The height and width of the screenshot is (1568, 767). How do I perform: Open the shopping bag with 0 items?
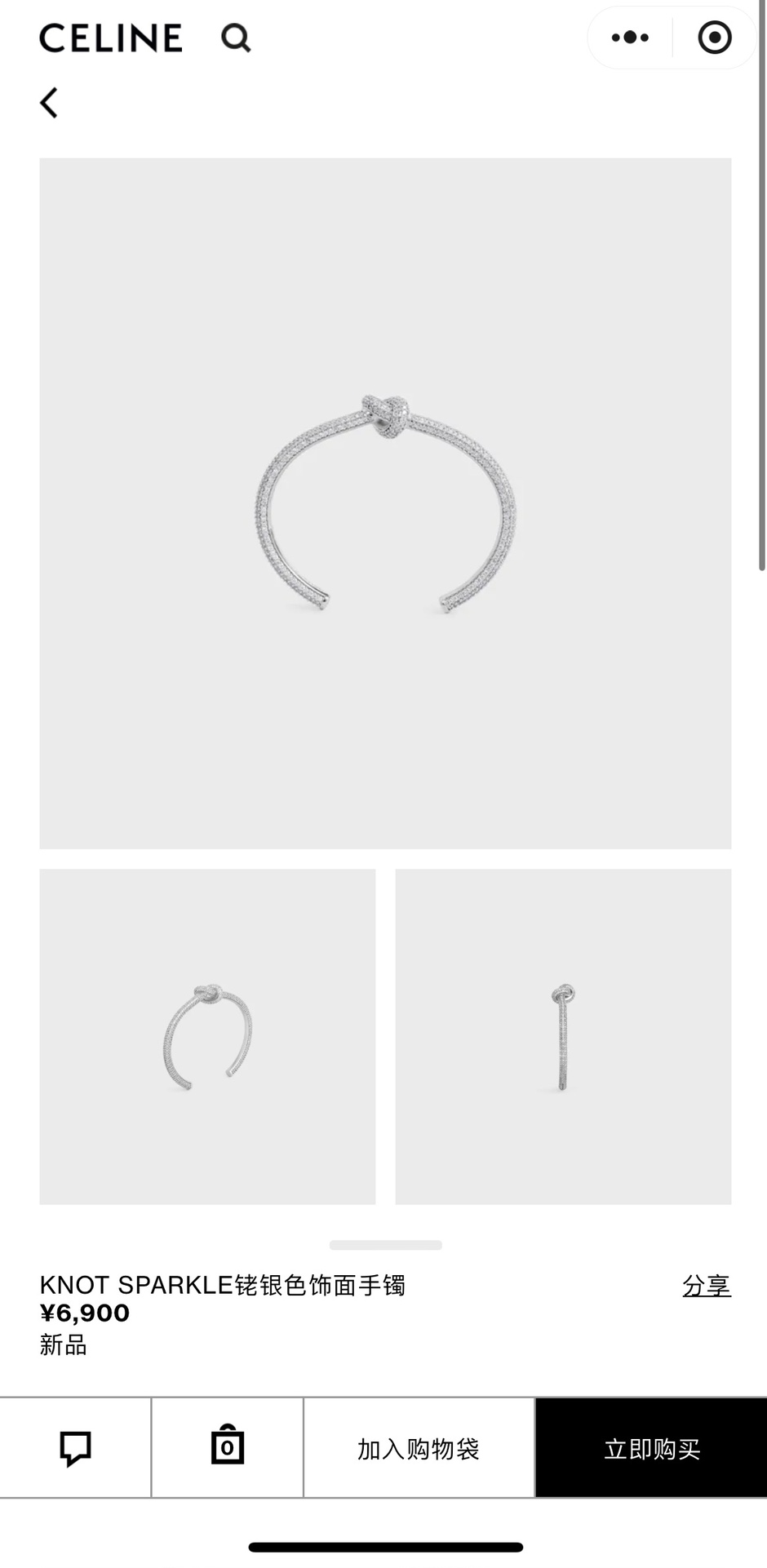pyautogui.click(x=227, y=1446)
